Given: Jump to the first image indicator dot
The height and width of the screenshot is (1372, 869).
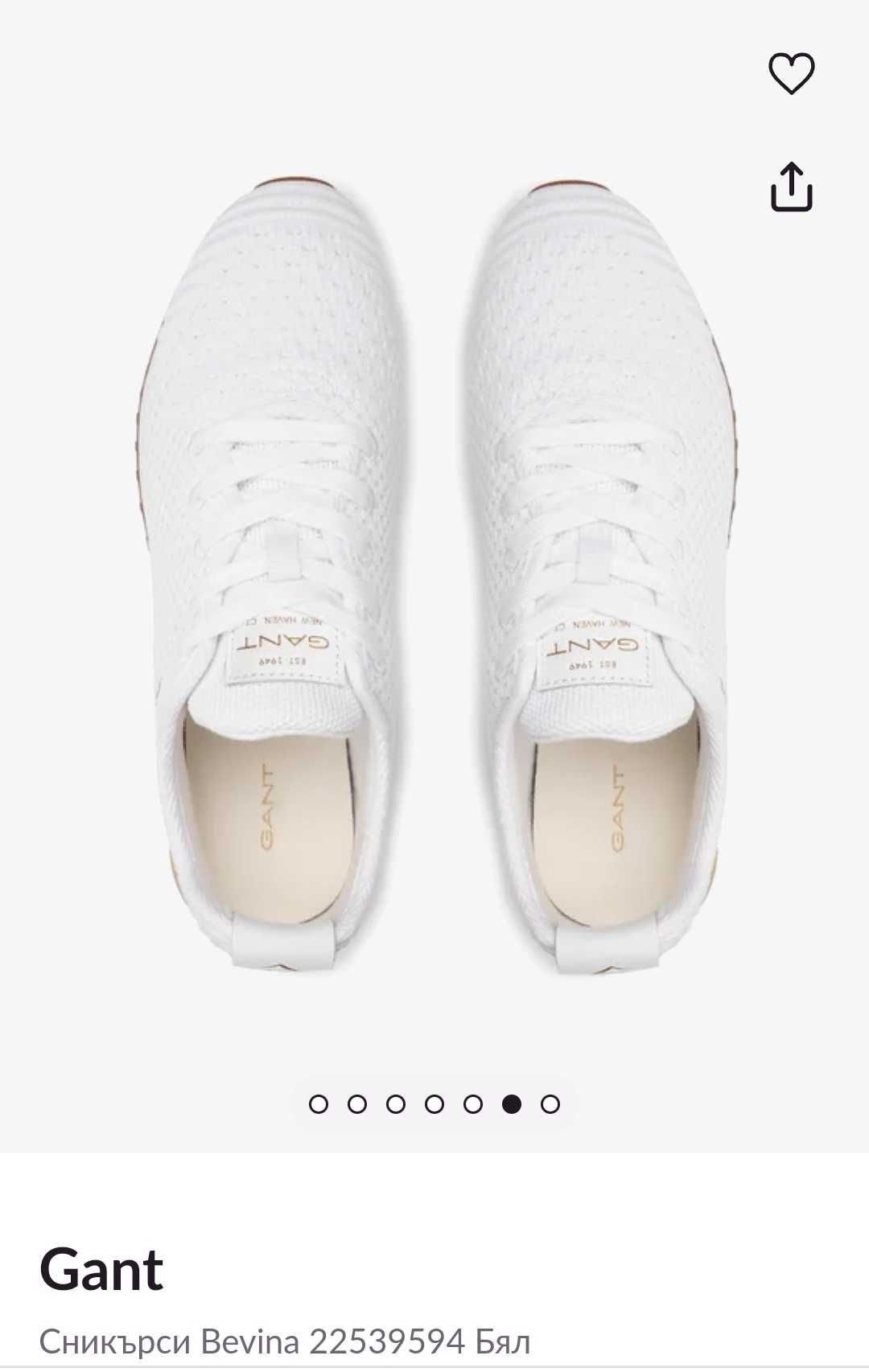Looking at the screenshot, I should [319, 1104].
